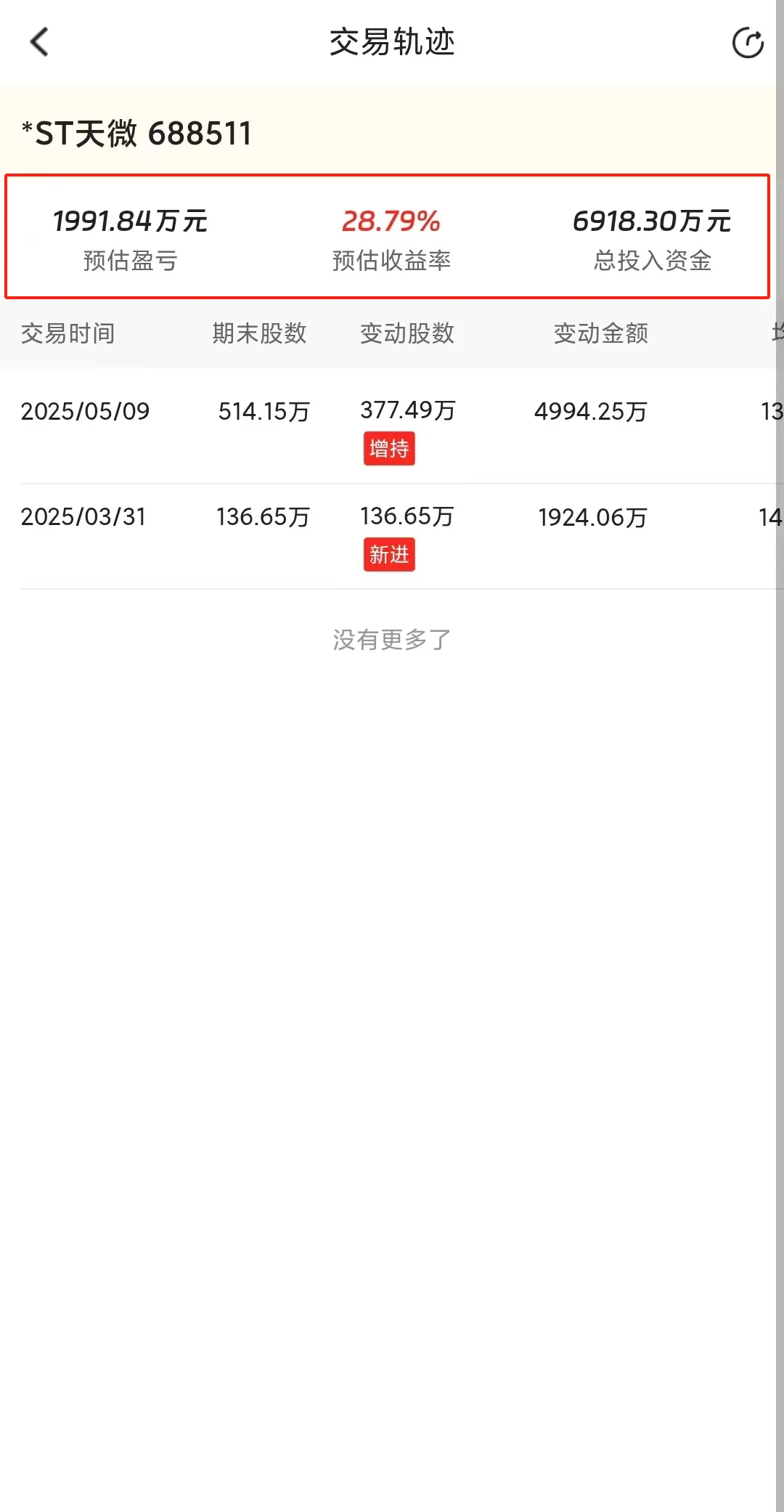784x1512 pixels.
Task: Tap the refresh/share icon in header
Action: (748, 43)
